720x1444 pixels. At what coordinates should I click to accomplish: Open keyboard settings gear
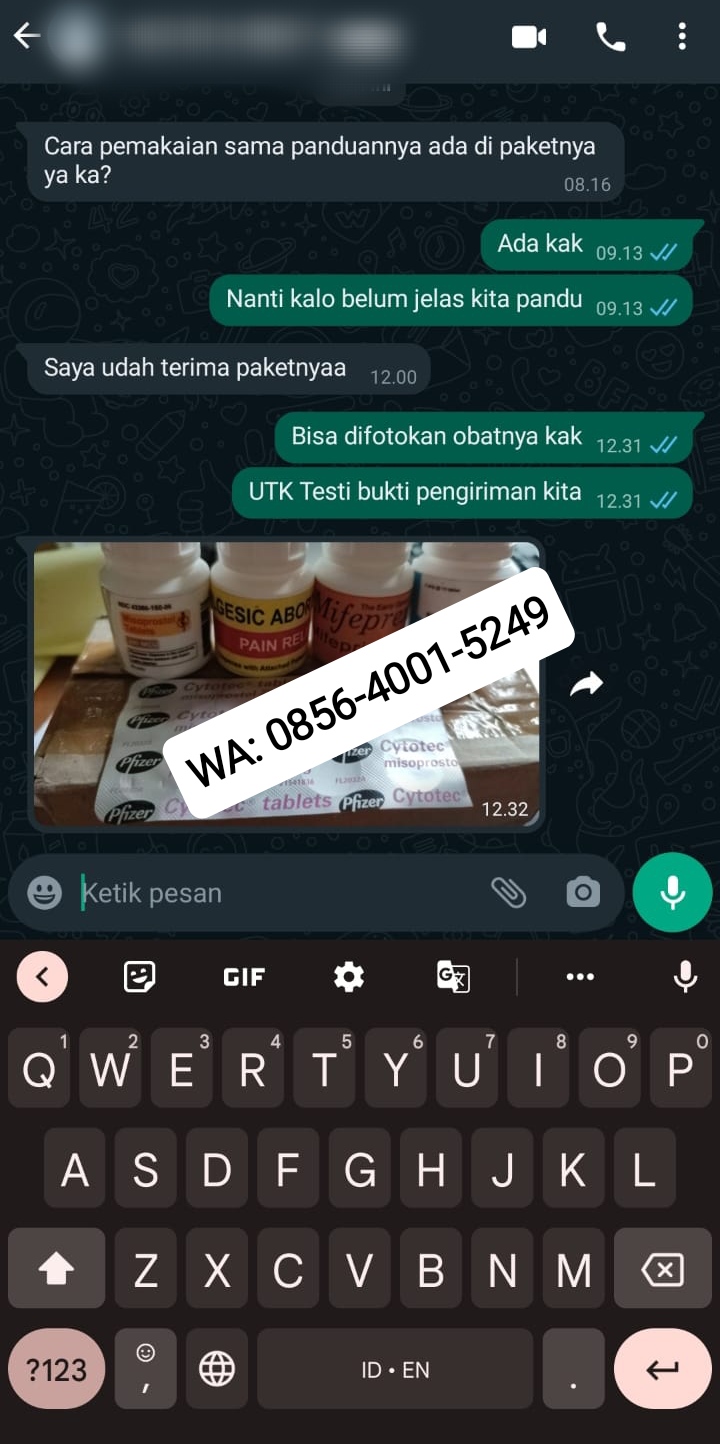coord(349,977)
